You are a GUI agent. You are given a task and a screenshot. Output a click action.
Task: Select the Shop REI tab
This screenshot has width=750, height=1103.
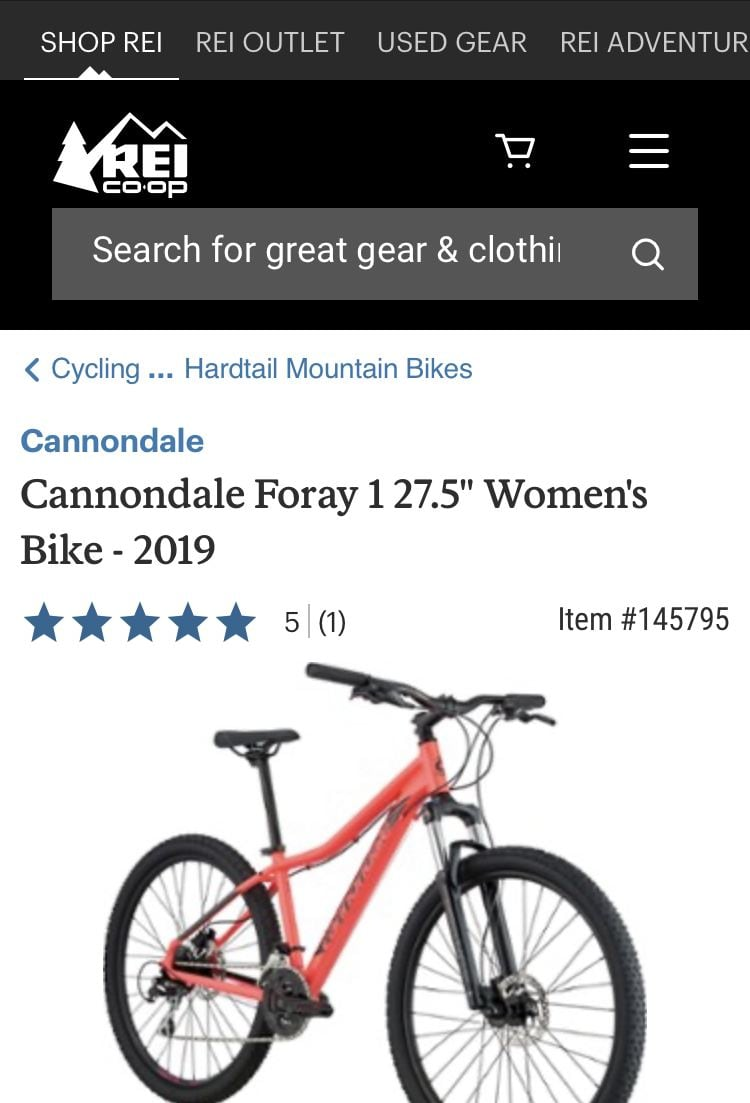101,42
